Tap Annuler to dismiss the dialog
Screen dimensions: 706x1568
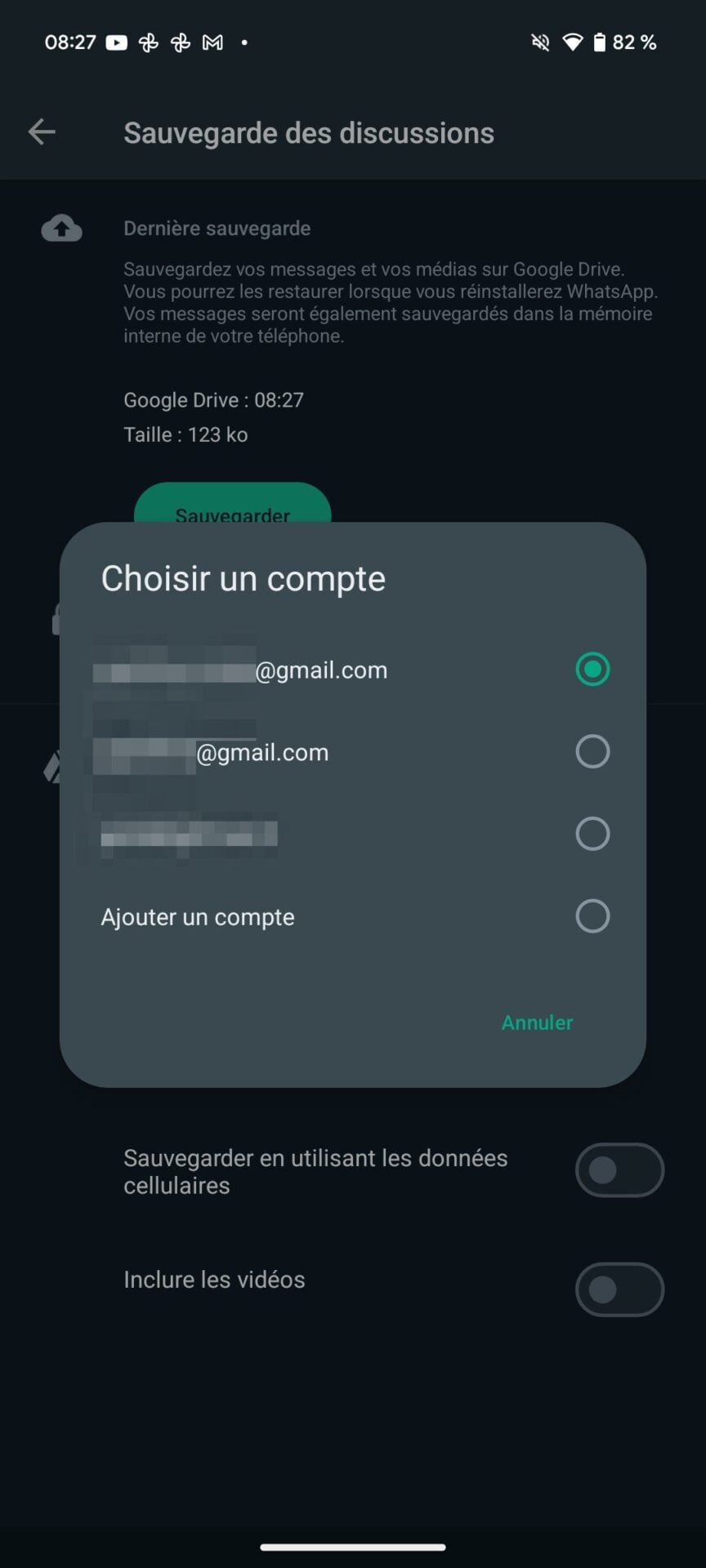coord(537,1022)
